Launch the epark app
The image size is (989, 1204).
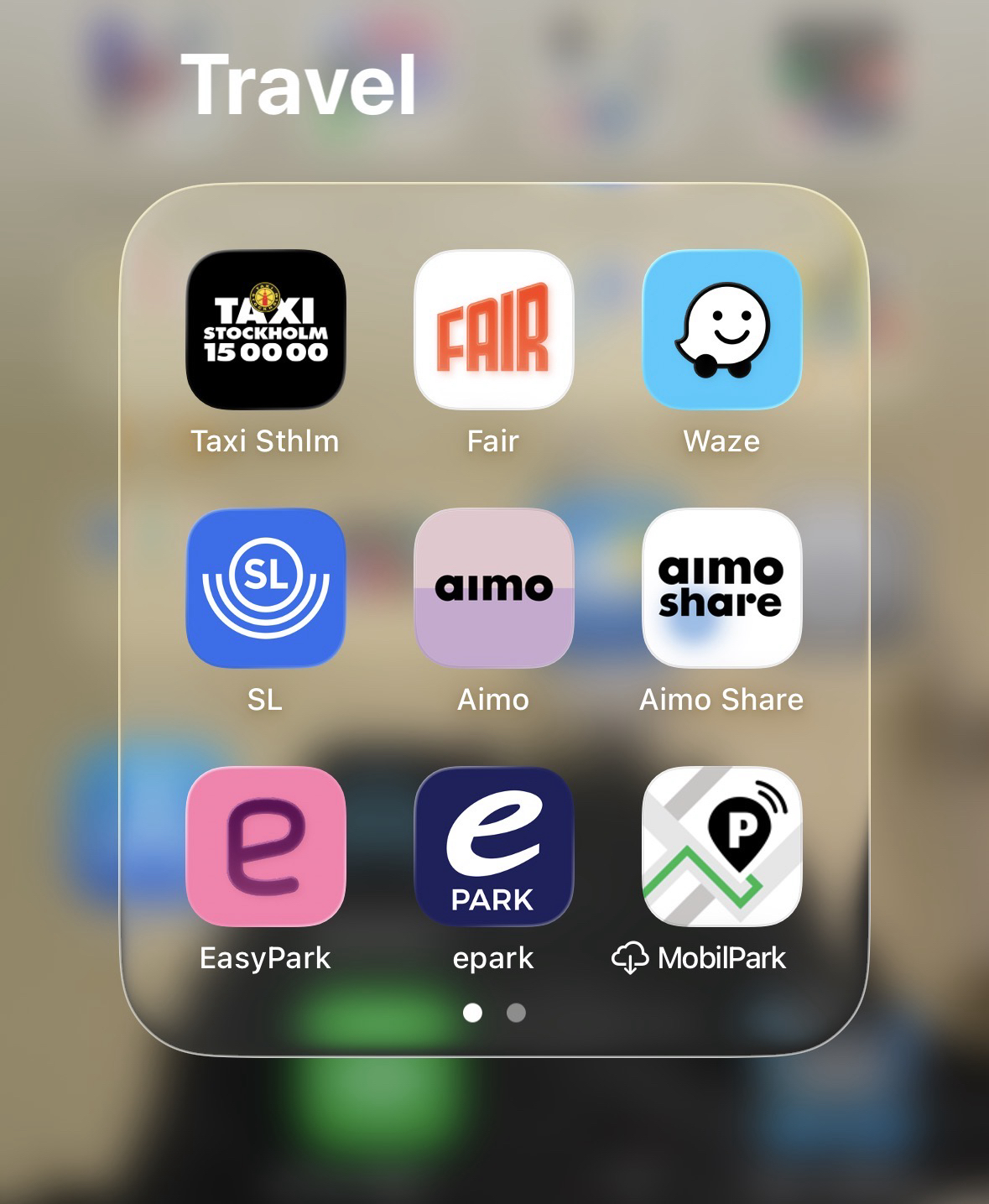(493, 846)
